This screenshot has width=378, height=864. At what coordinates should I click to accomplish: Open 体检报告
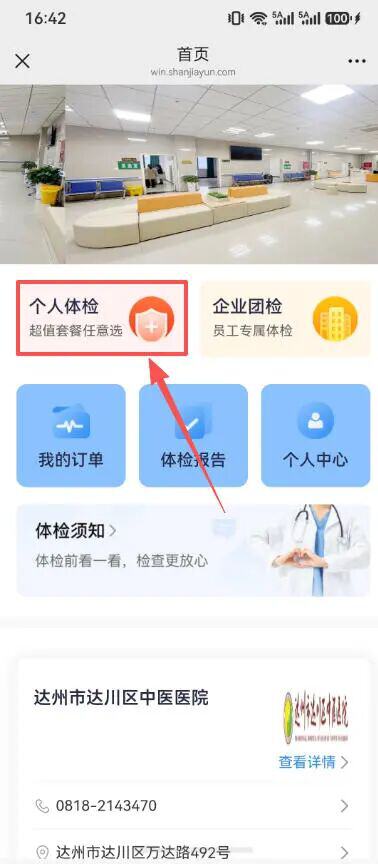(x=193, y=435)
